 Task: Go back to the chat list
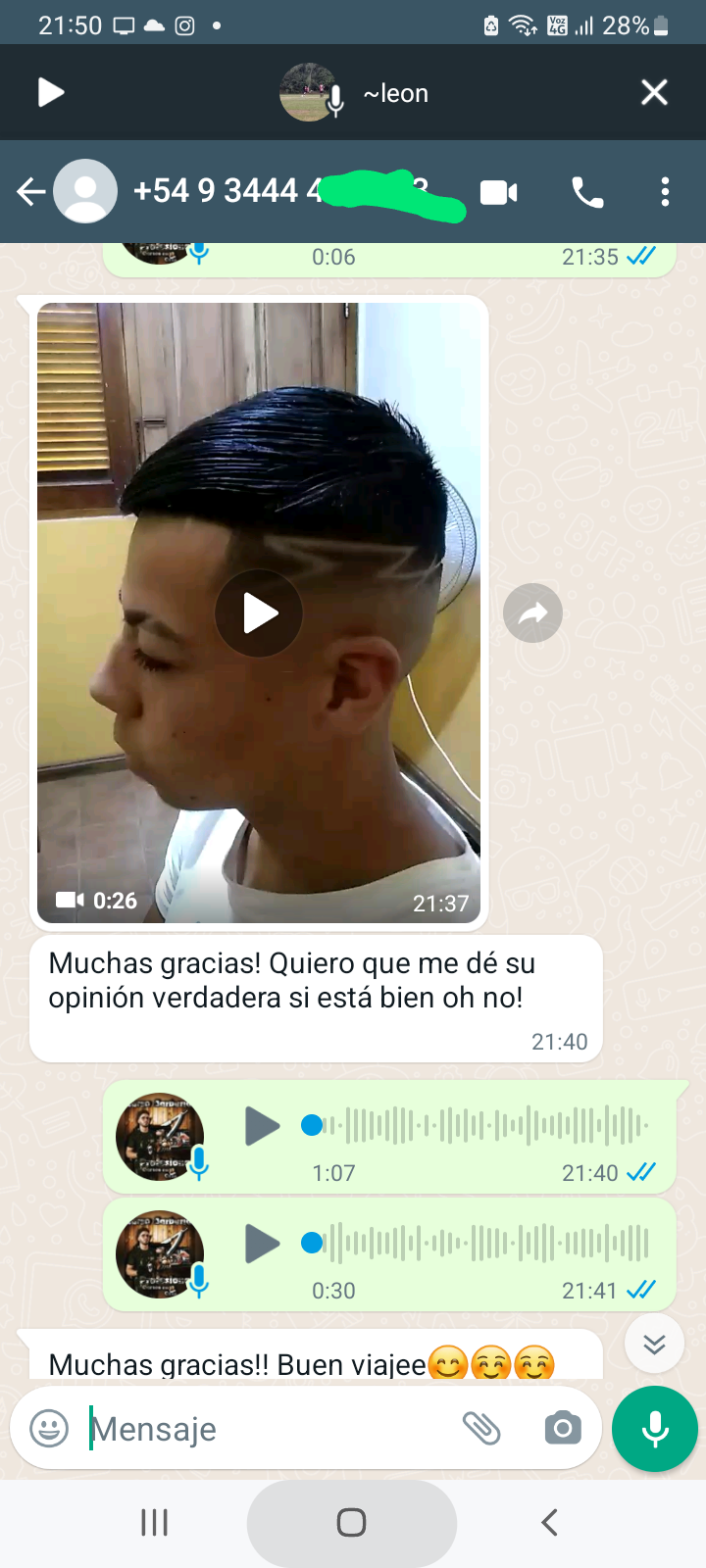(31, 192)
